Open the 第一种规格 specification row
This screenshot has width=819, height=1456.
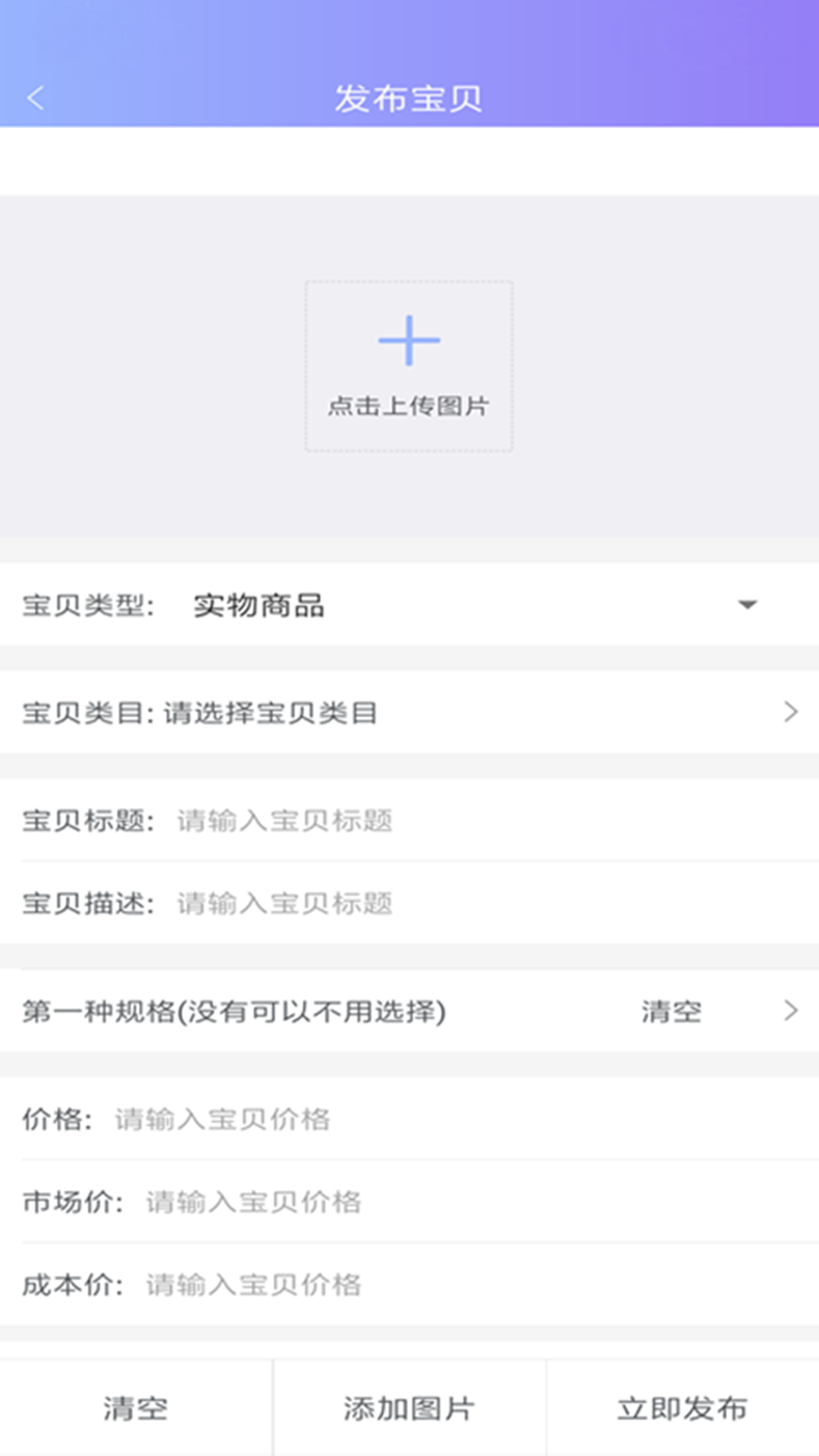[x=409, y=1011]
